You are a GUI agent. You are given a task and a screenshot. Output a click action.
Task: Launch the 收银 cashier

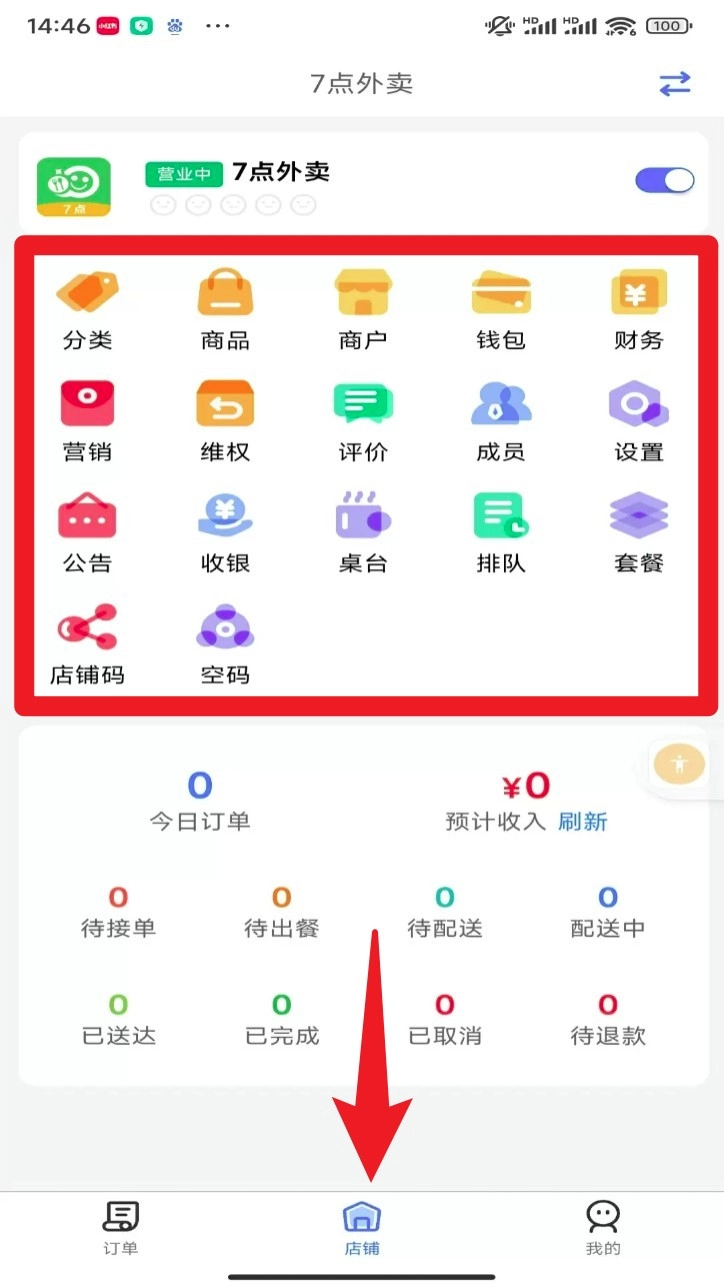225,533
